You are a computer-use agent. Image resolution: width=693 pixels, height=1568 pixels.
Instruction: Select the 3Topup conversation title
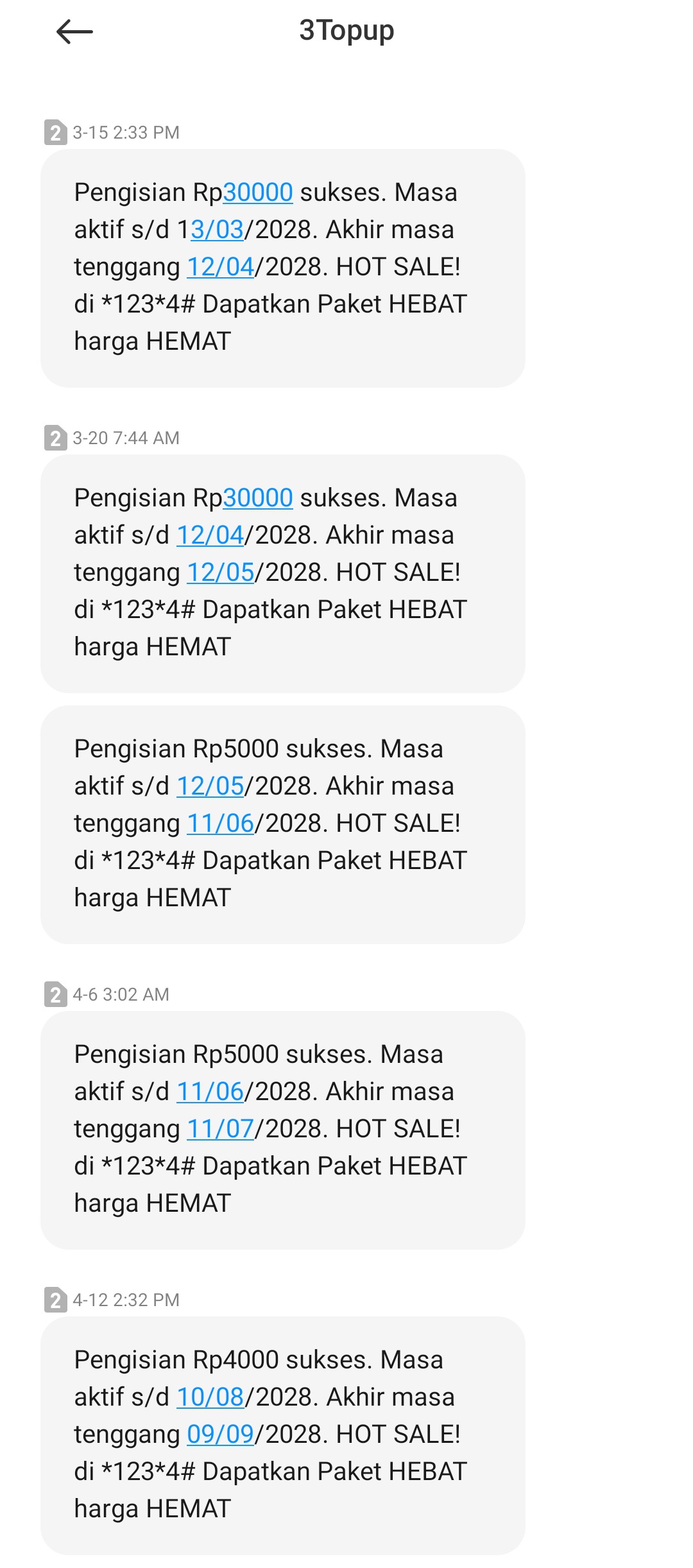click(x=346, y=32)
